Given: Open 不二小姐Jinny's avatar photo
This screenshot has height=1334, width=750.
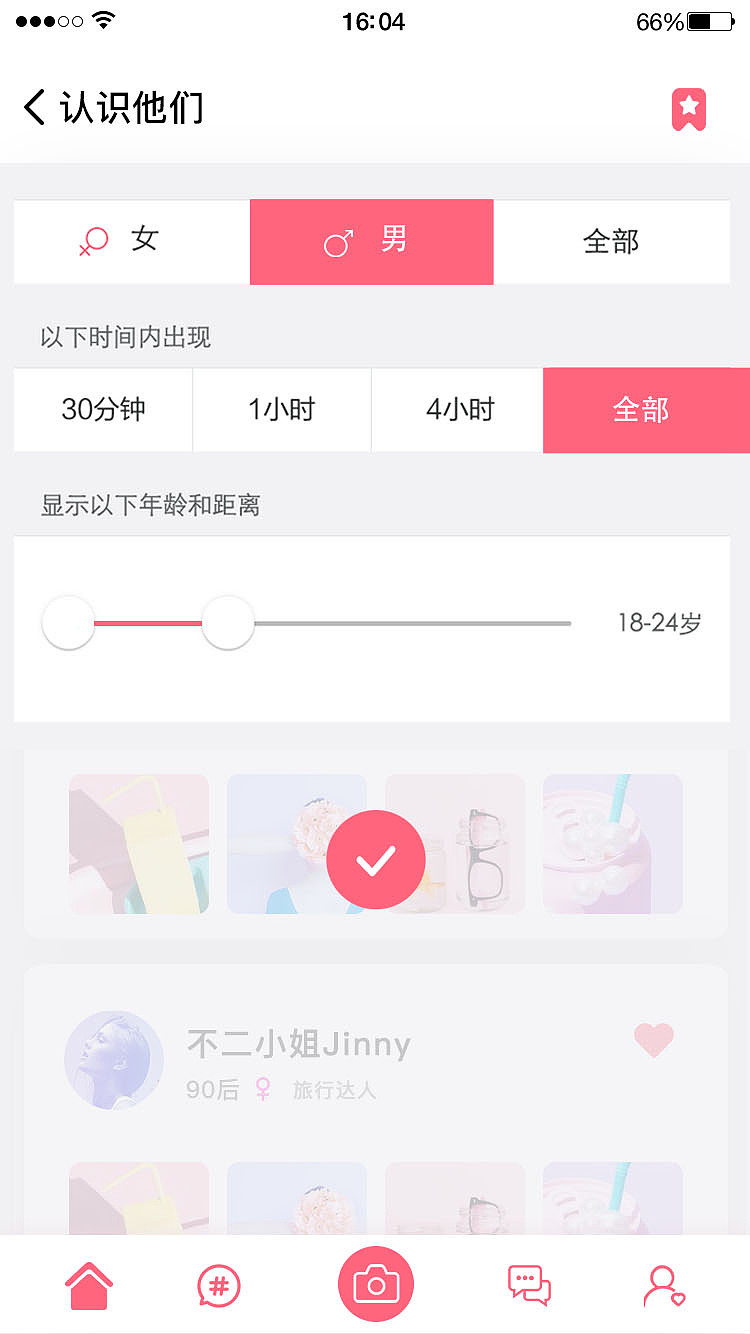Looking at the screenshot, I should (x=113, y=1059).
